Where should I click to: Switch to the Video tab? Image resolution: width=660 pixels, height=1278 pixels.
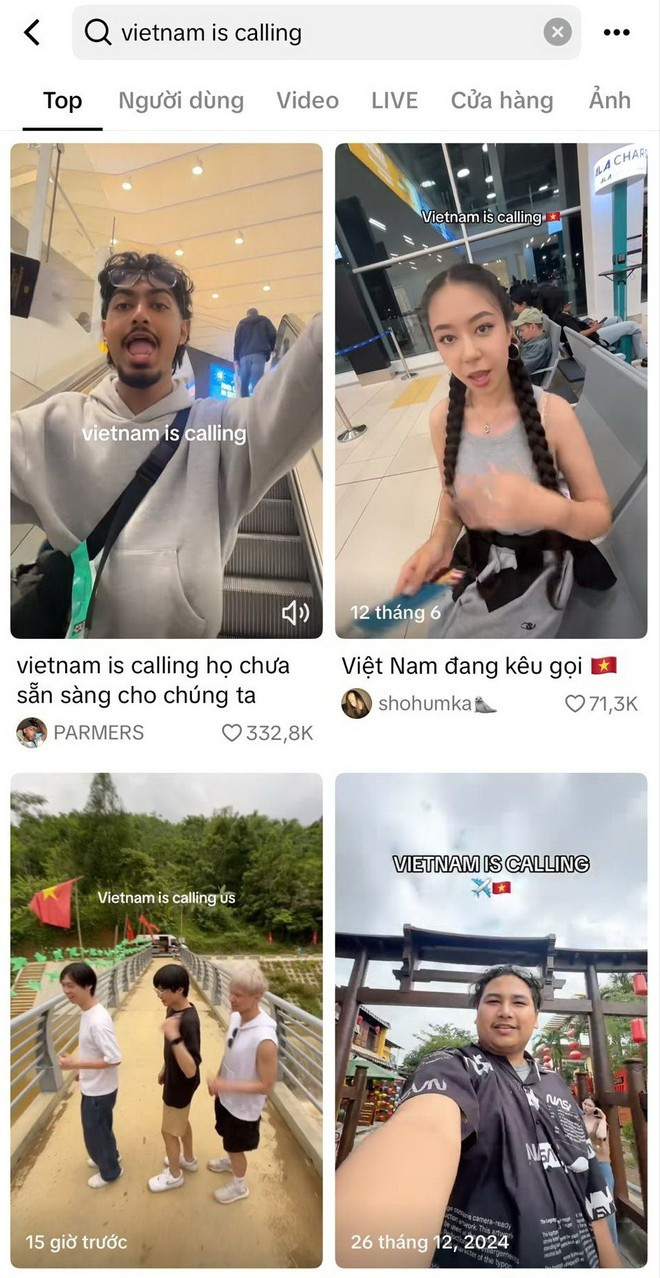(x=307, y=100)
